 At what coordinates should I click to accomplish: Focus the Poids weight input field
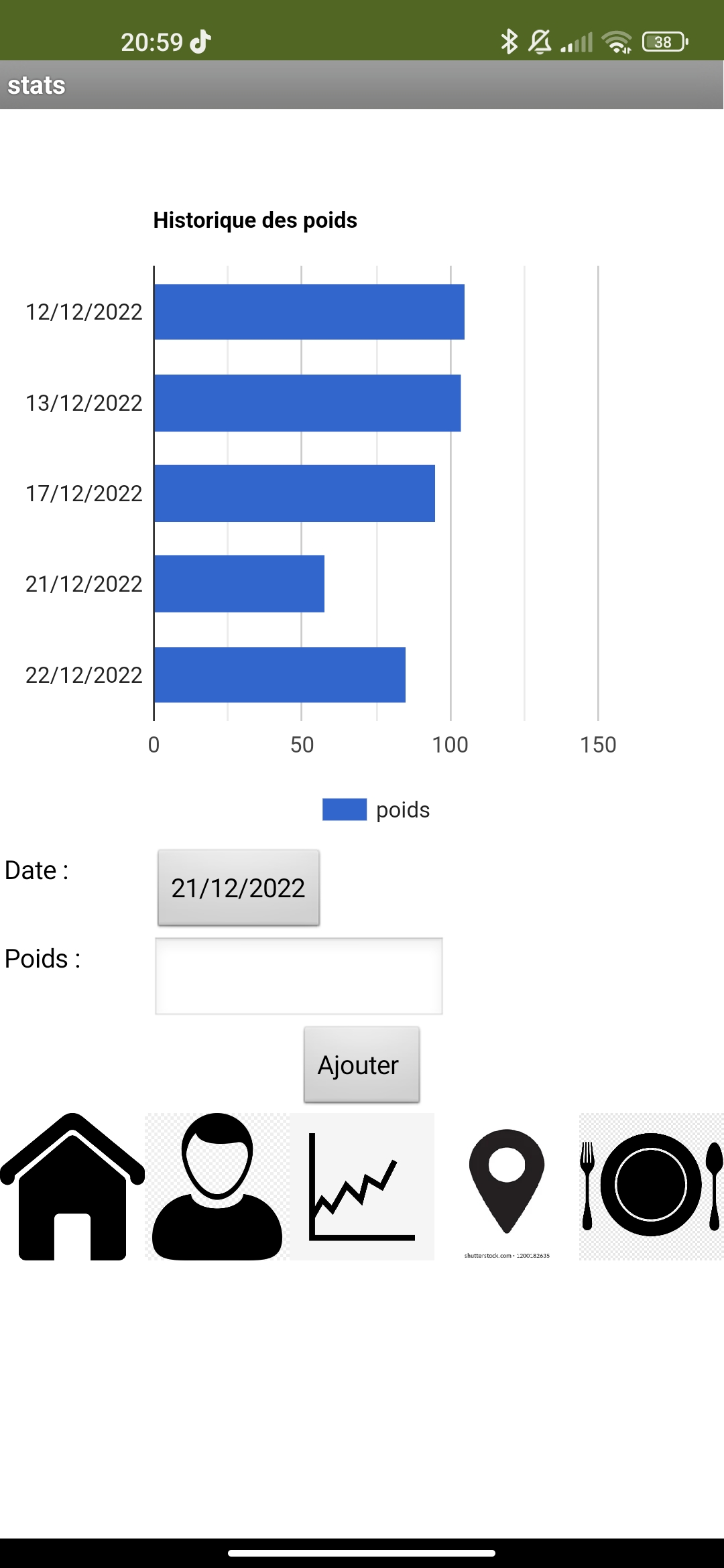(299, 976)
